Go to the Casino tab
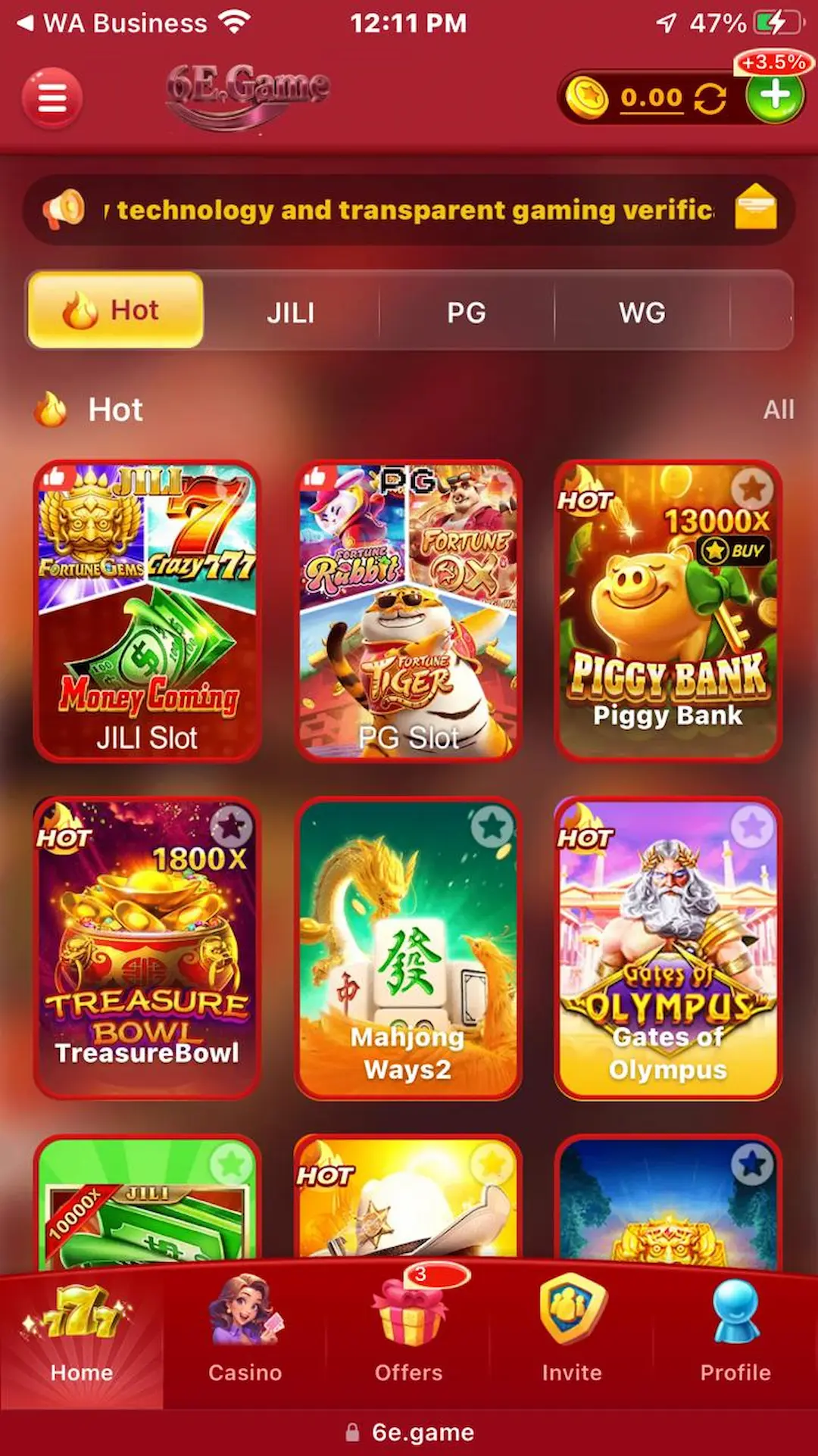 pyautogui.click(x=245, y=1333)
